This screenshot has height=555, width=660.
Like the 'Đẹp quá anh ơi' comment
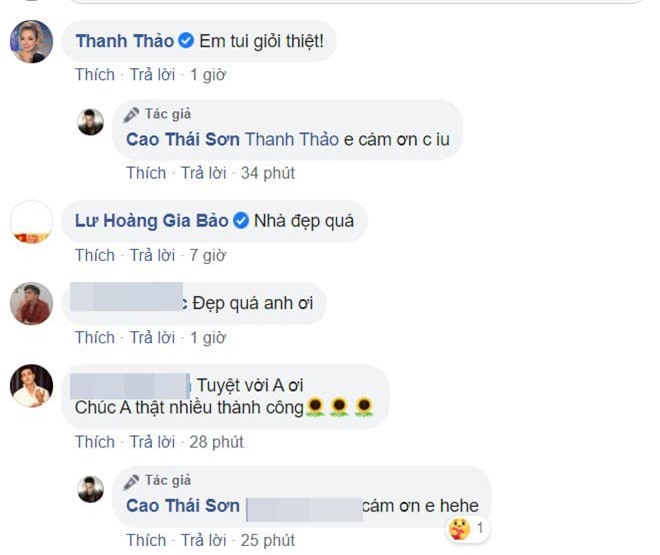pos(95,337)
